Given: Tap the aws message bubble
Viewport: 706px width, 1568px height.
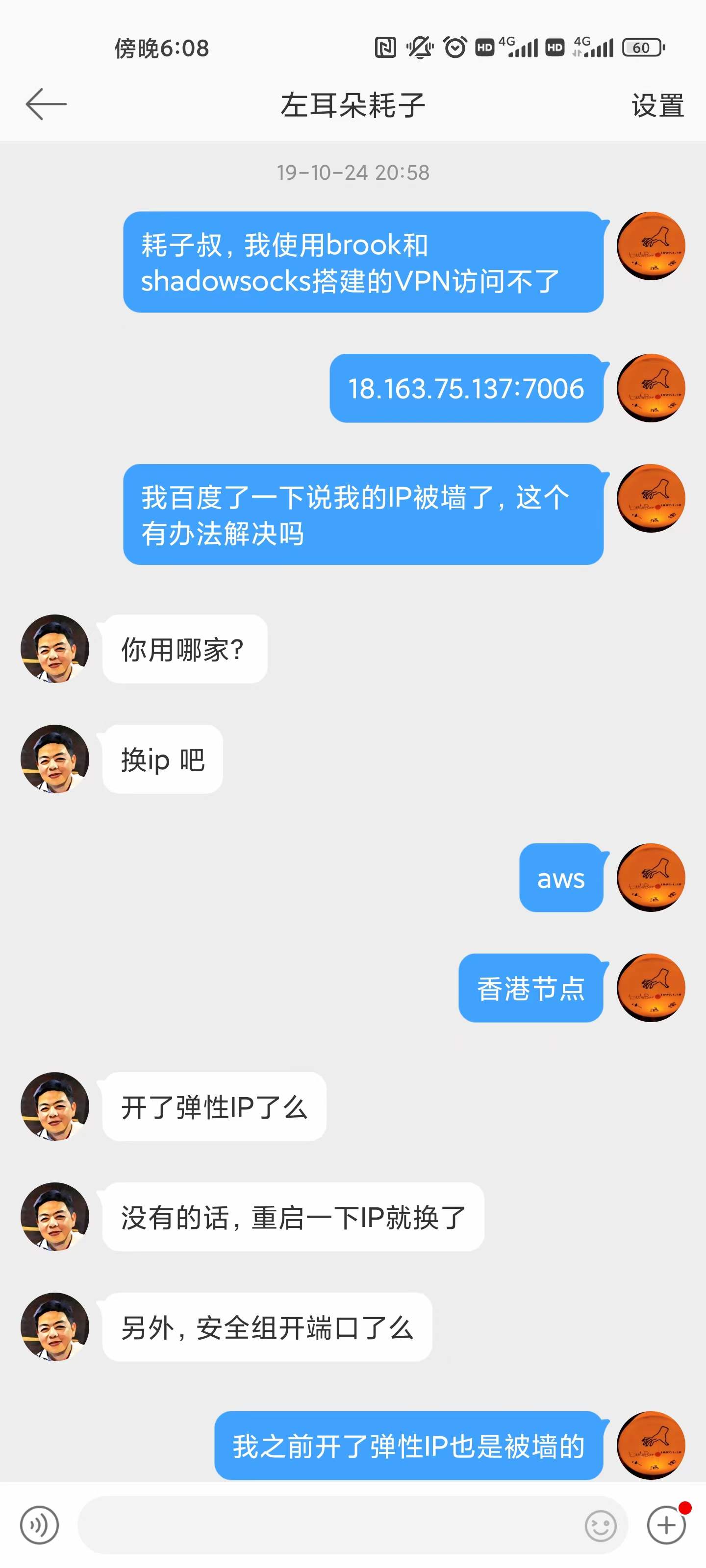Looking at the screenshot, I should pyautogui.click(x=561, y=879).
